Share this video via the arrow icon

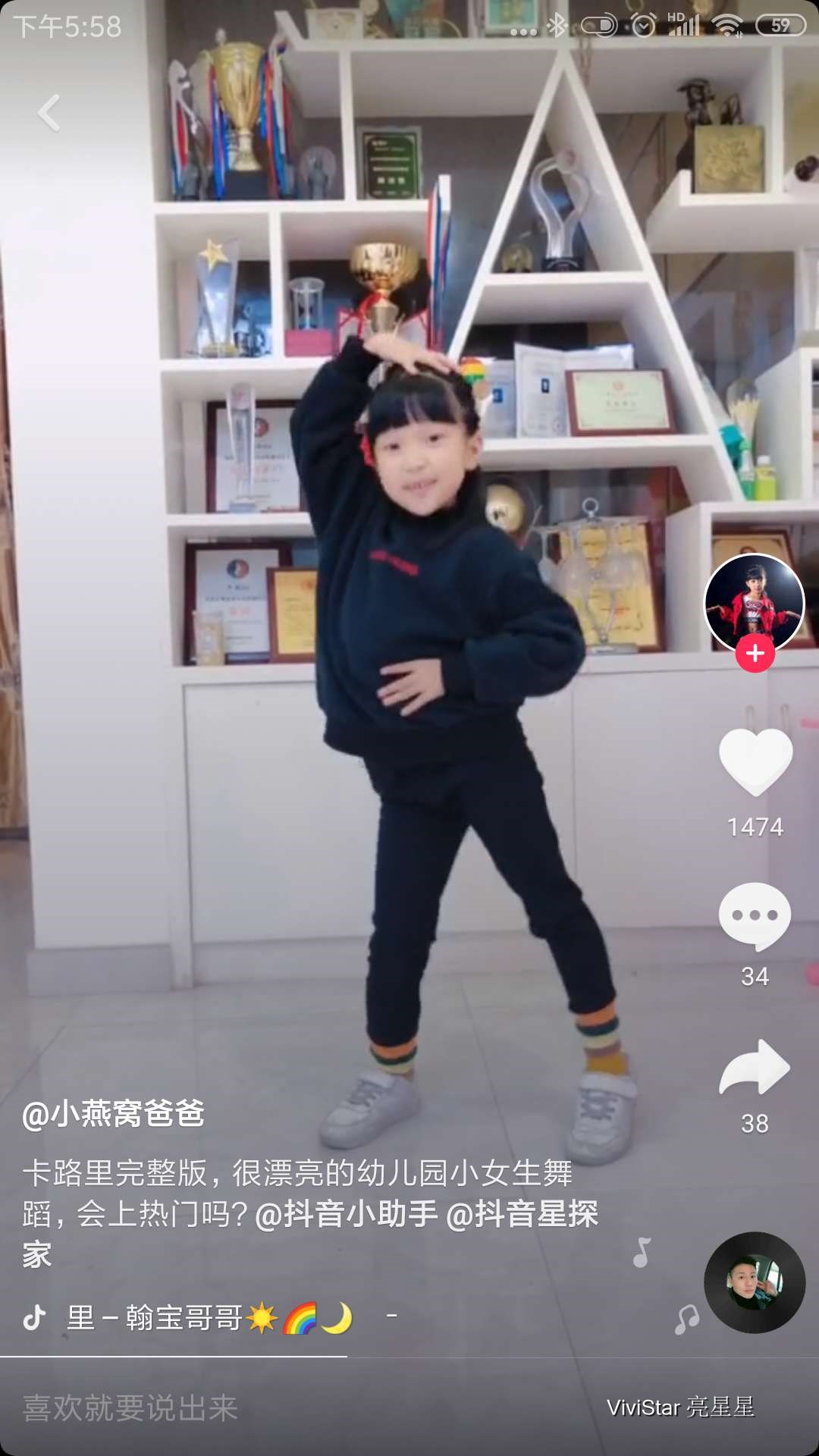[x=755, y=1067]
